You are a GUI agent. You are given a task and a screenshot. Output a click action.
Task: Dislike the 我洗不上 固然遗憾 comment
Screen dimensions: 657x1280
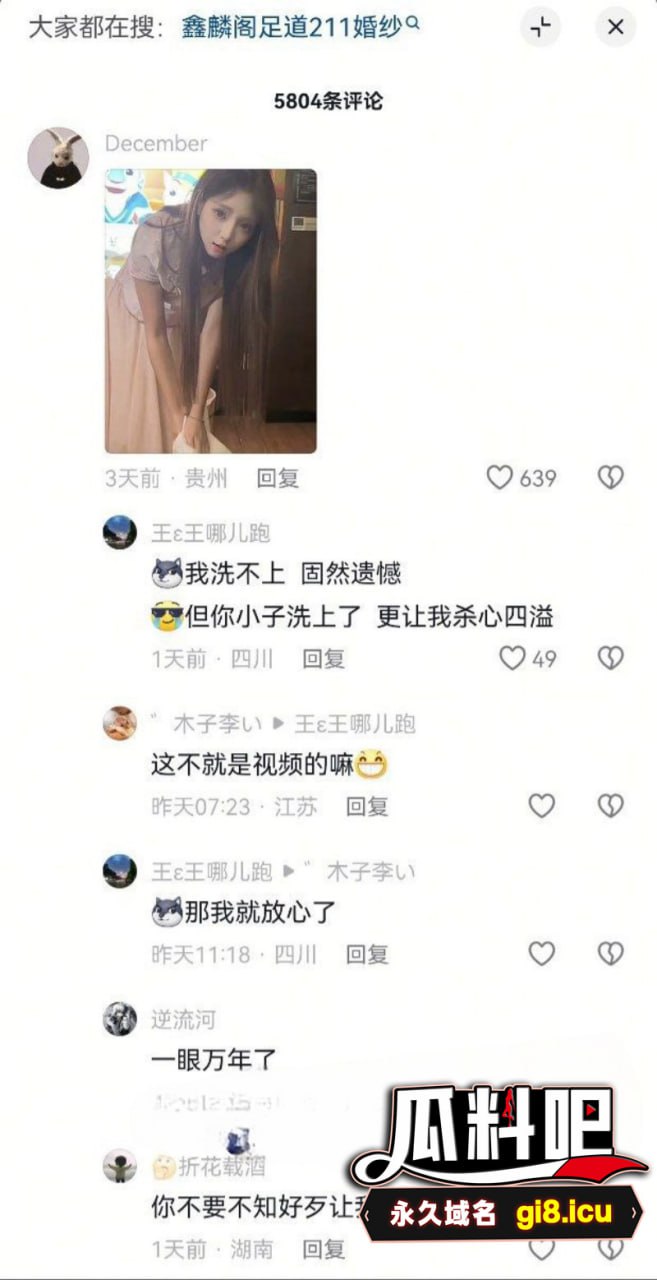pyautogui.click(x=610, y=658)
